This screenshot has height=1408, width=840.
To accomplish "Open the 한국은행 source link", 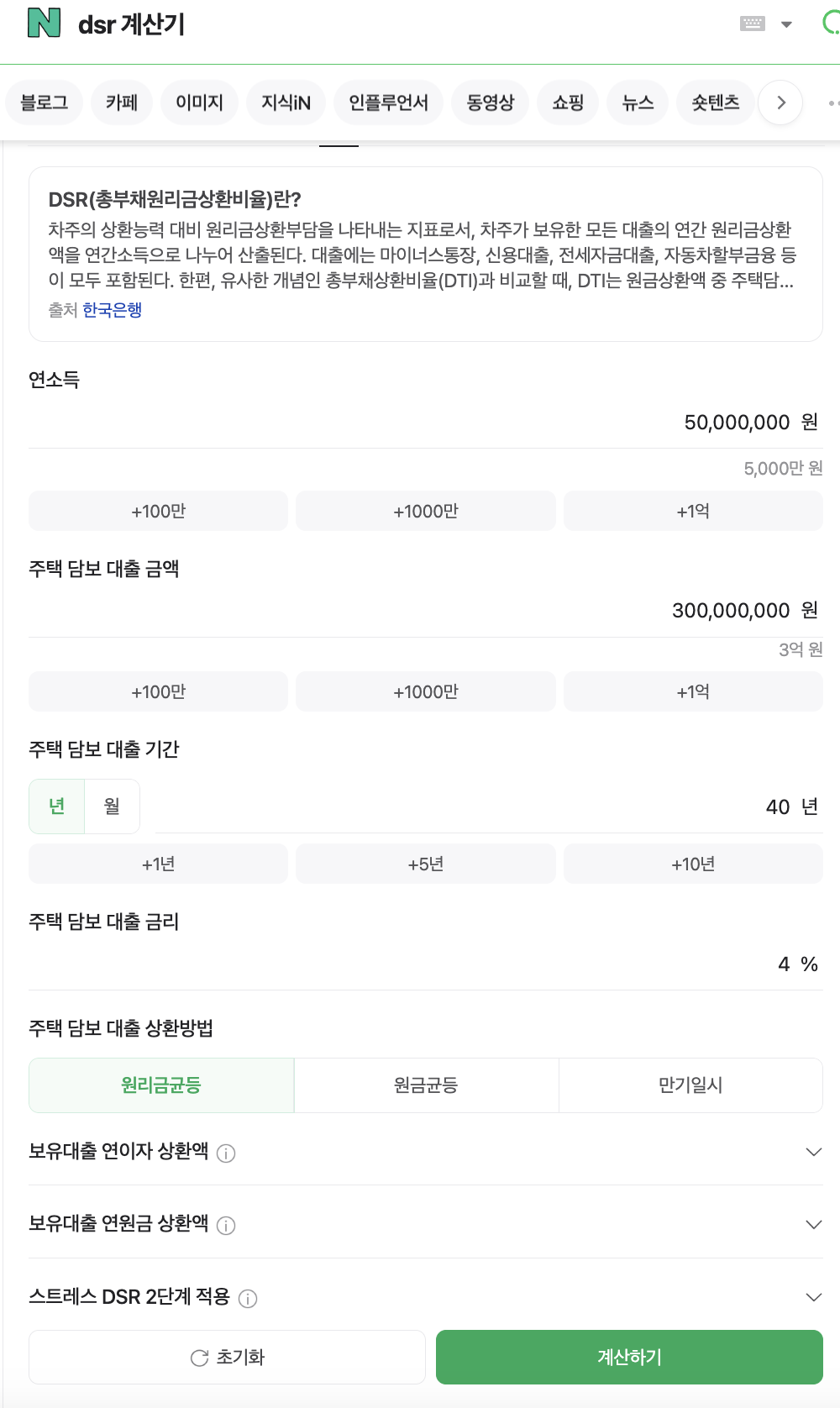I will pos(112,310).
